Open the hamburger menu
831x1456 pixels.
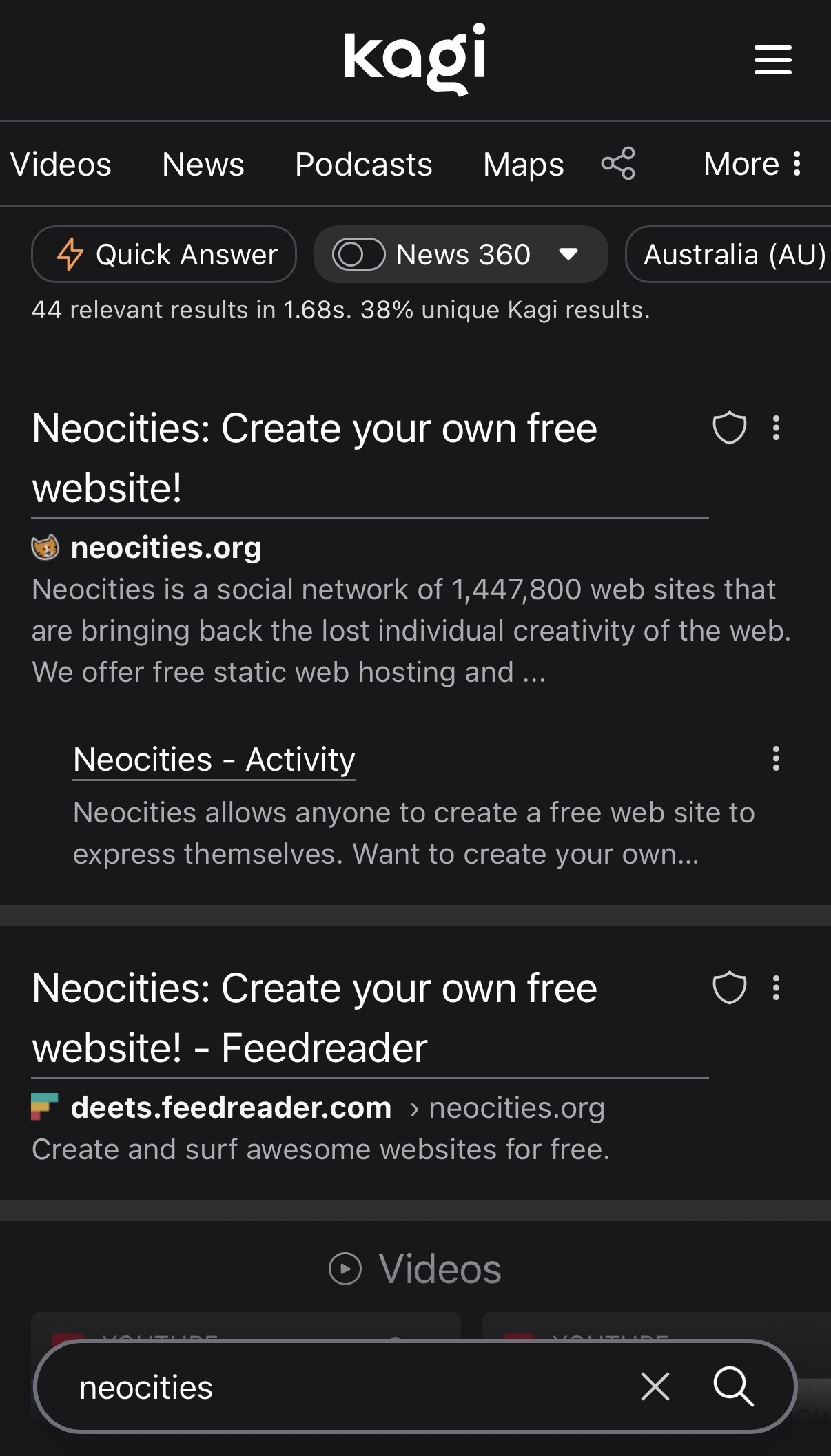[x=772, y=60]
